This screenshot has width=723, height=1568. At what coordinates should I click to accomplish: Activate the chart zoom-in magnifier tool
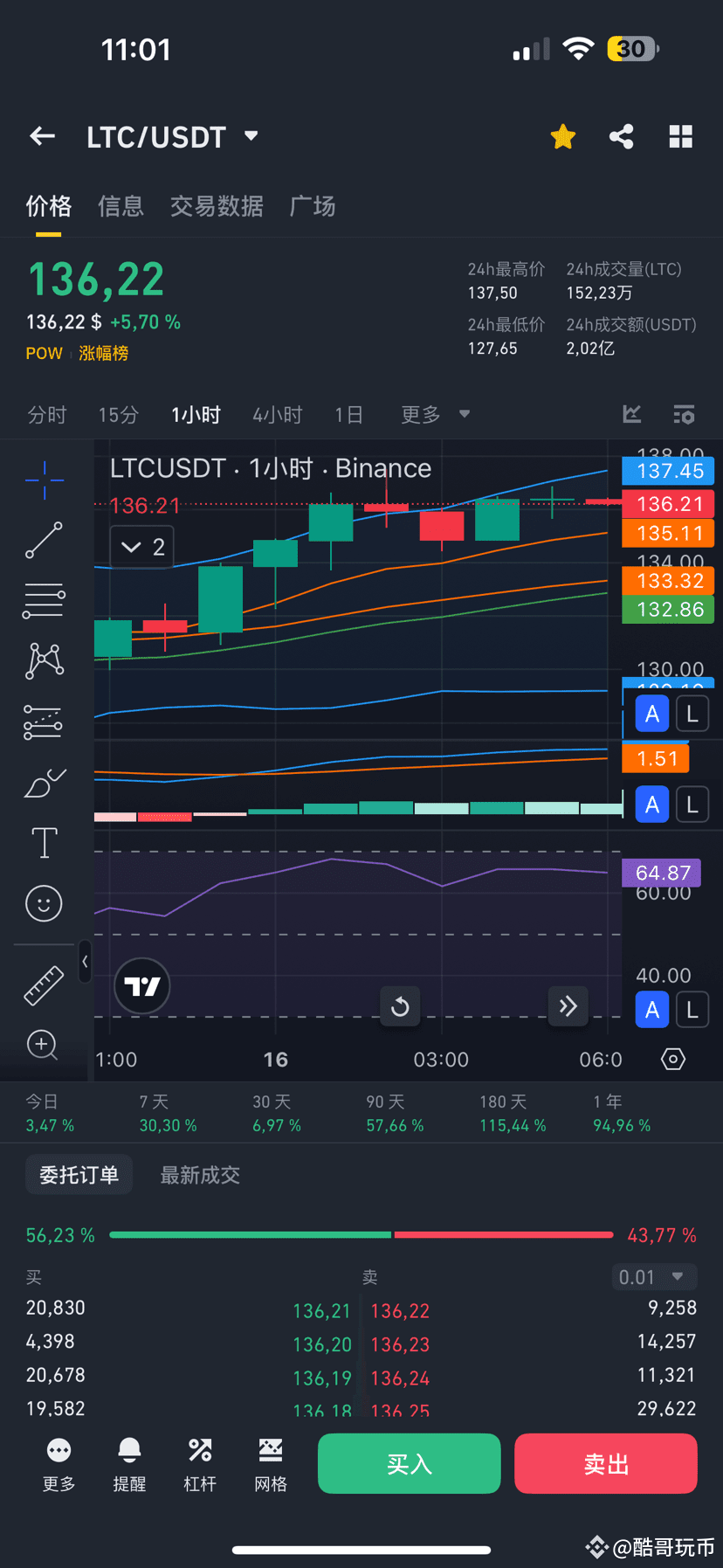point(44,1045)
